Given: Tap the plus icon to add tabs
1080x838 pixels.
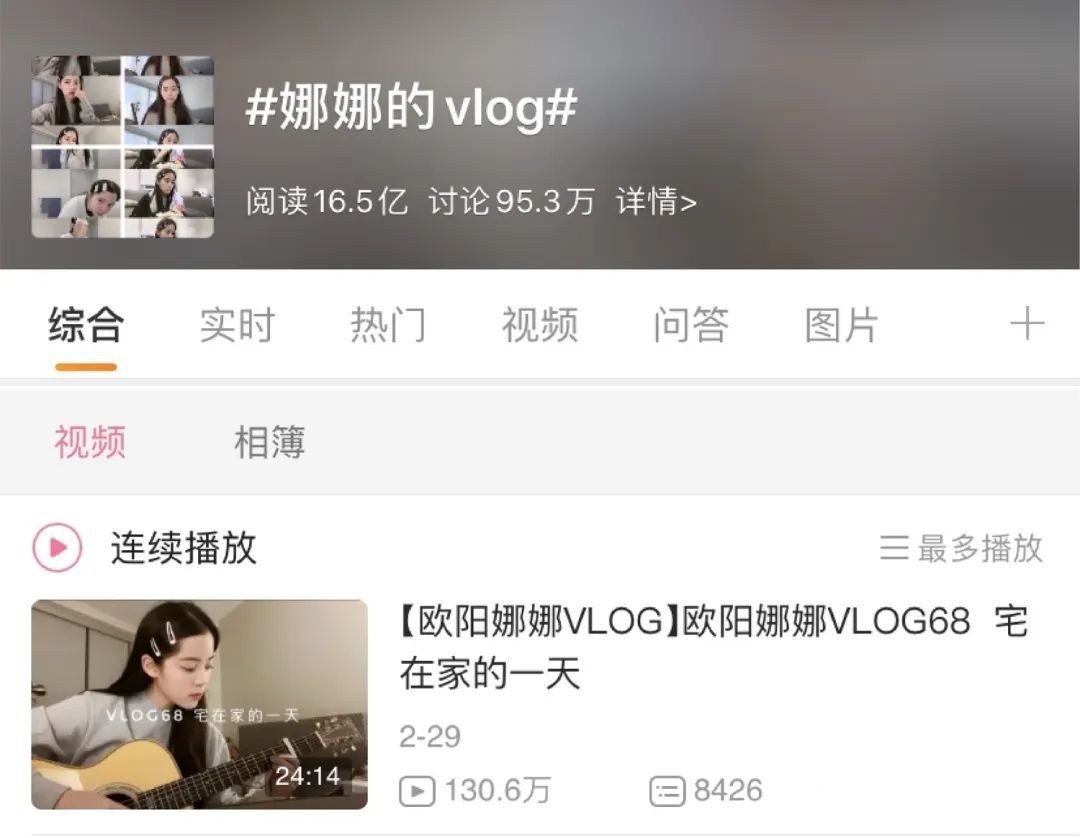Looking at the screenshot, I should (1027, 325).
